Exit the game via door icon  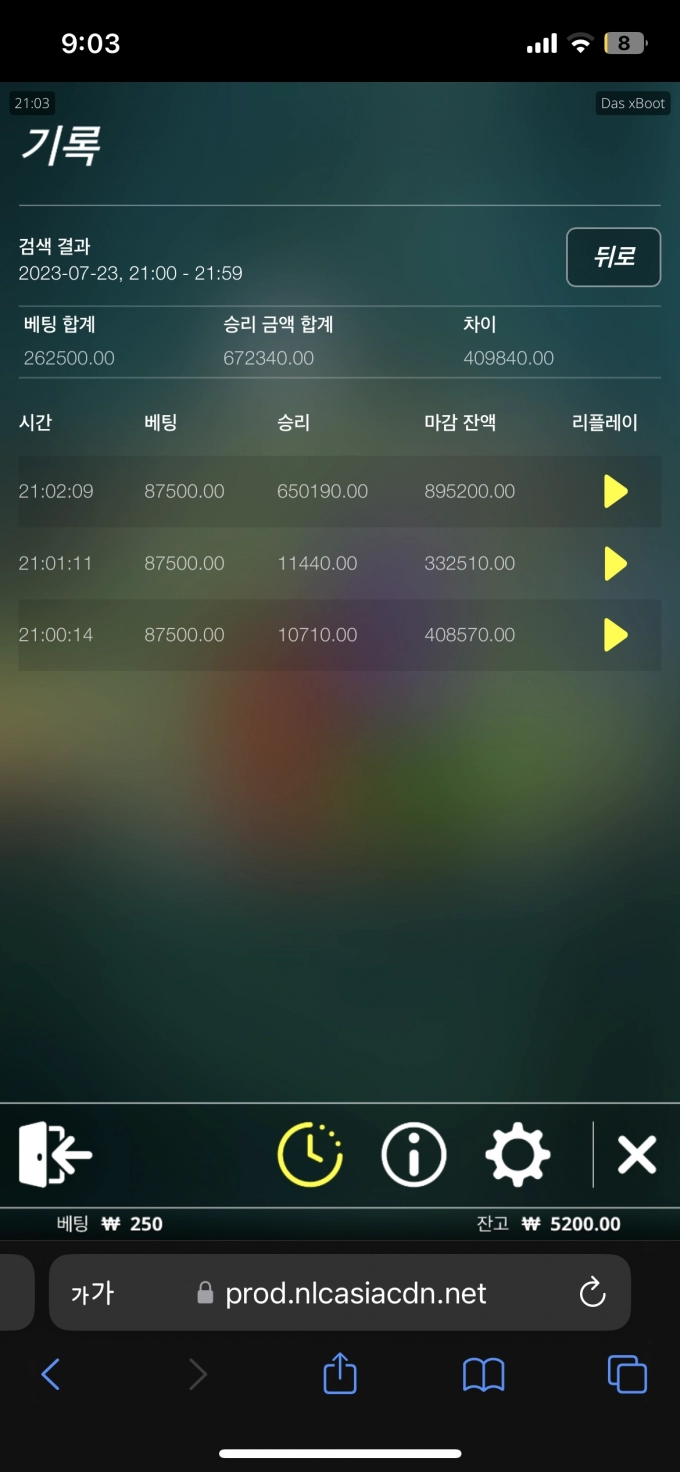pyautogui.click(x=55, y=1155)
